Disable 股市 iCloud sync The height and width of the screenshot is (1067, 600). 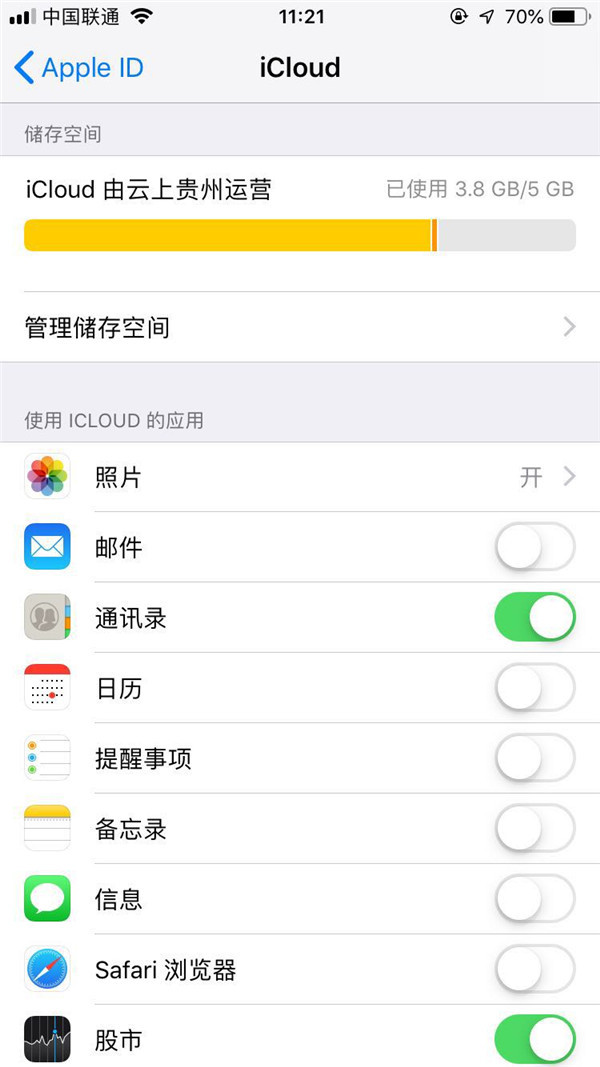click(535, 1040)
